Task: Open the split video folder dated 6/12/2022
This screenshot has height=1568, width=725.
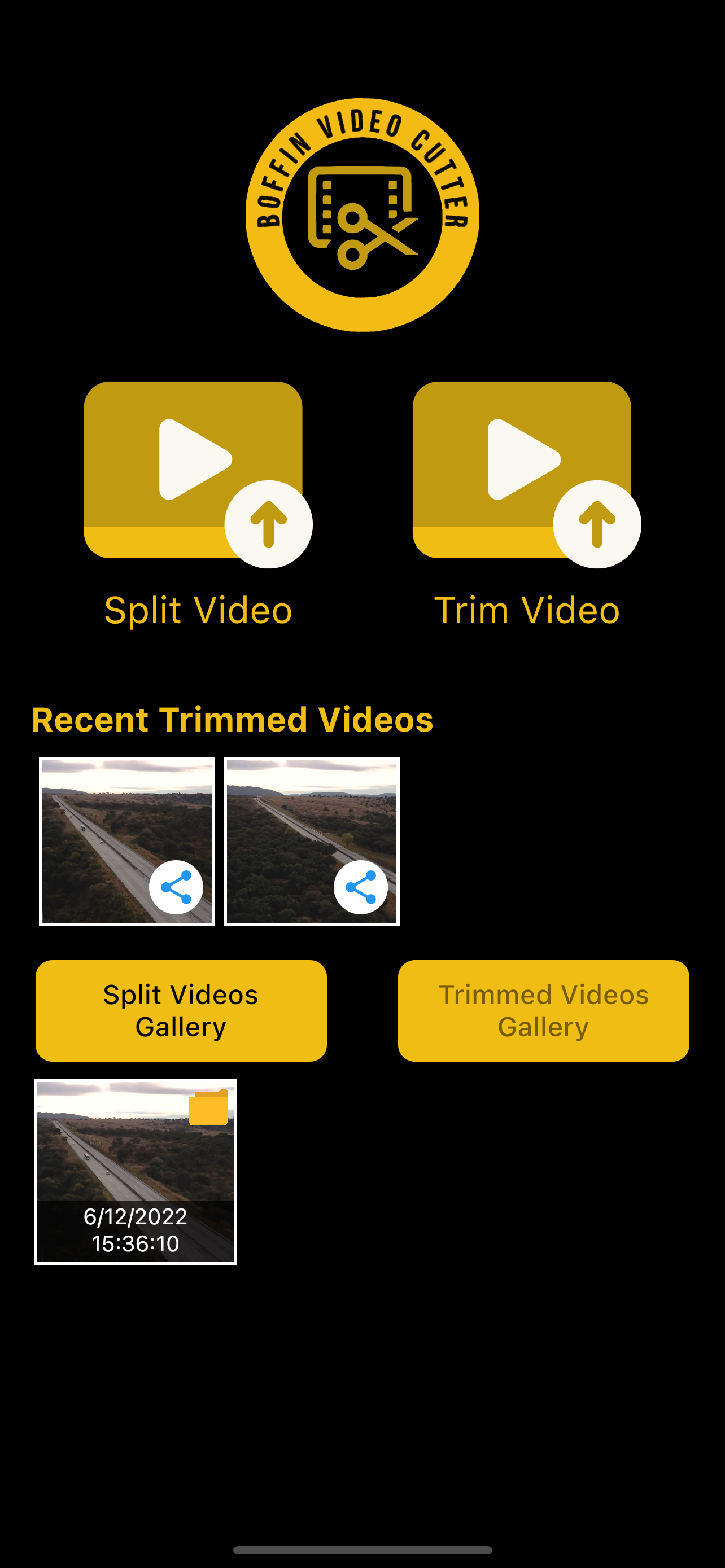Action: [x=135, y=1172]
